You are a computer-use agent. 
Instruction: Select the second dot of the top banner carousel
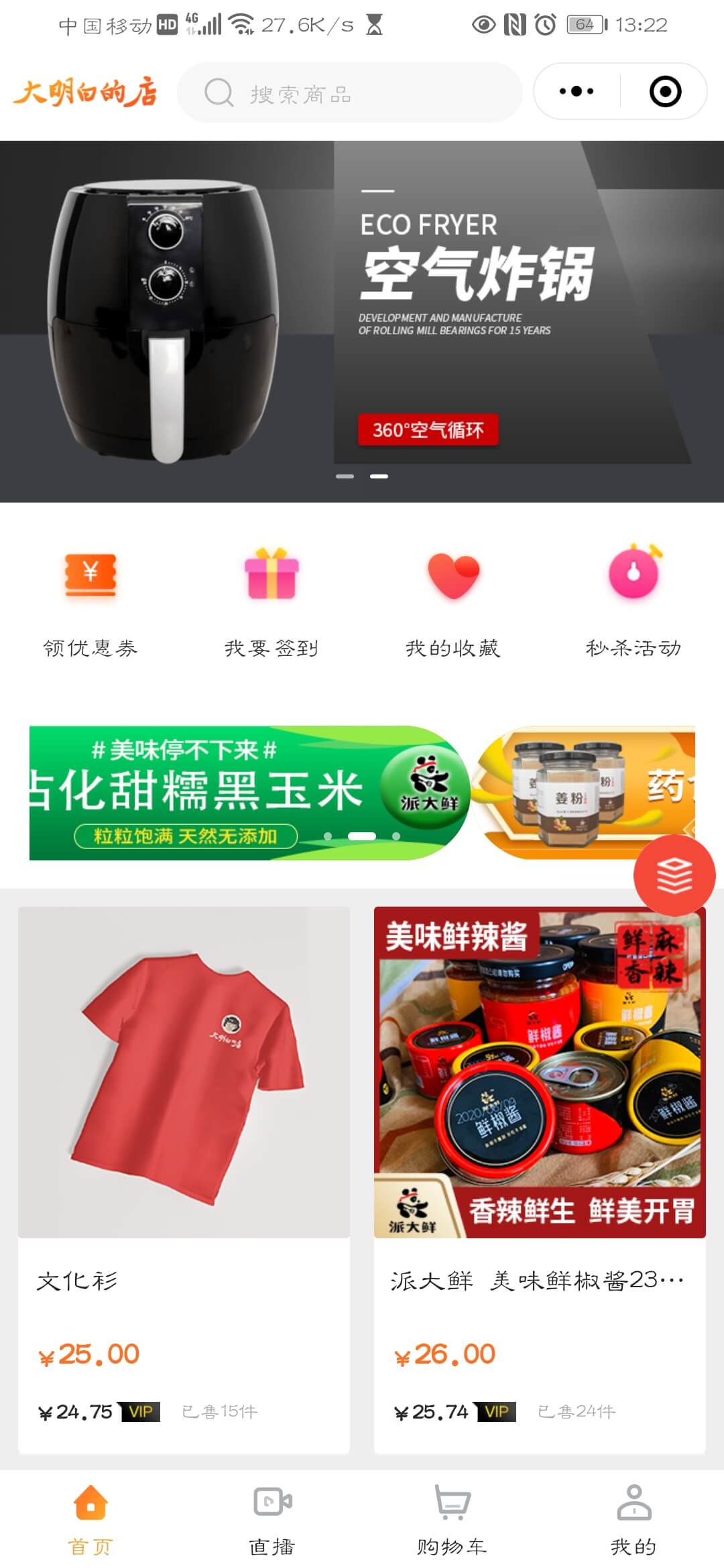point(377,476)
